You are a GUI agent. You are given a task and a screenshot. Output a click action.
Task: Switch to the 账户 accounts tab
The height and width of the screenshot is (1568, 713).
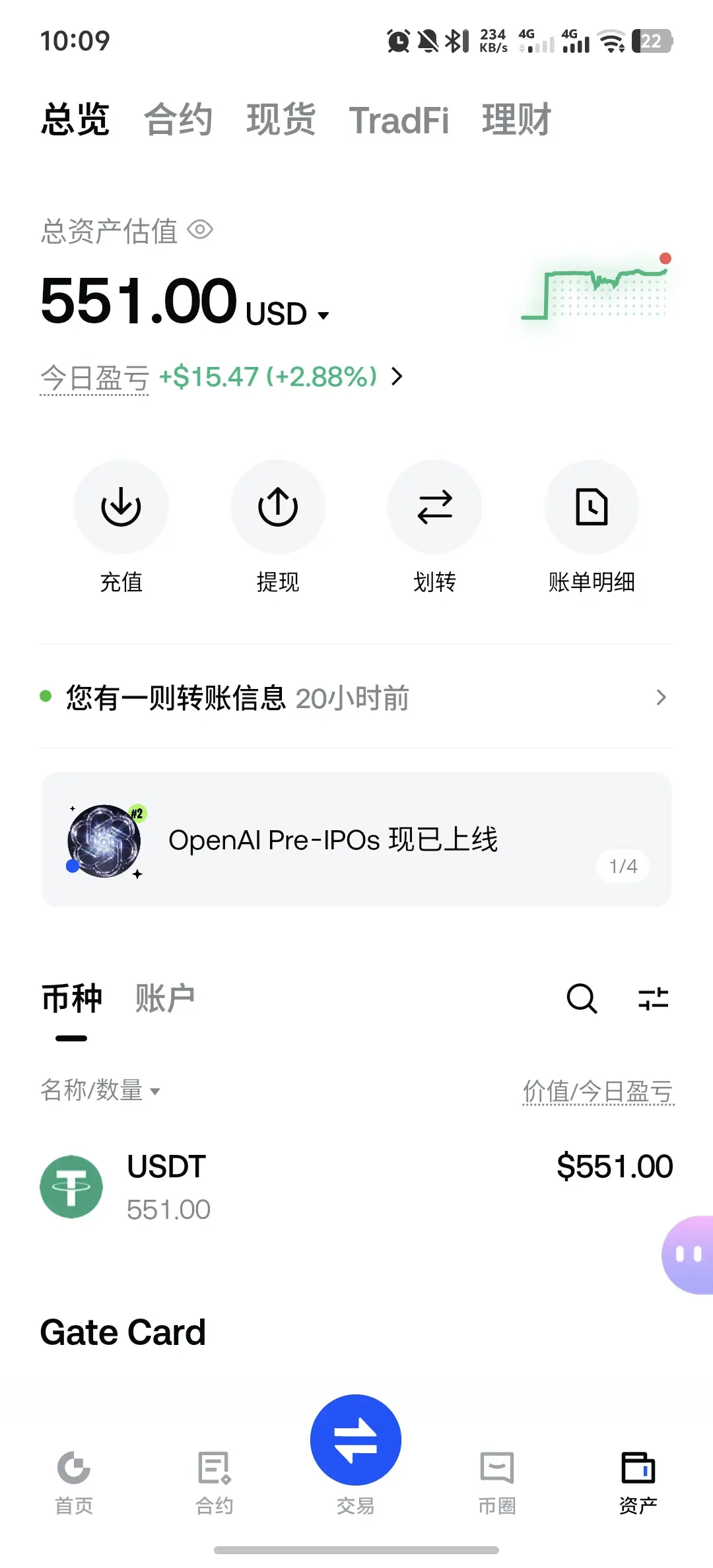click(x=165, y=998)
